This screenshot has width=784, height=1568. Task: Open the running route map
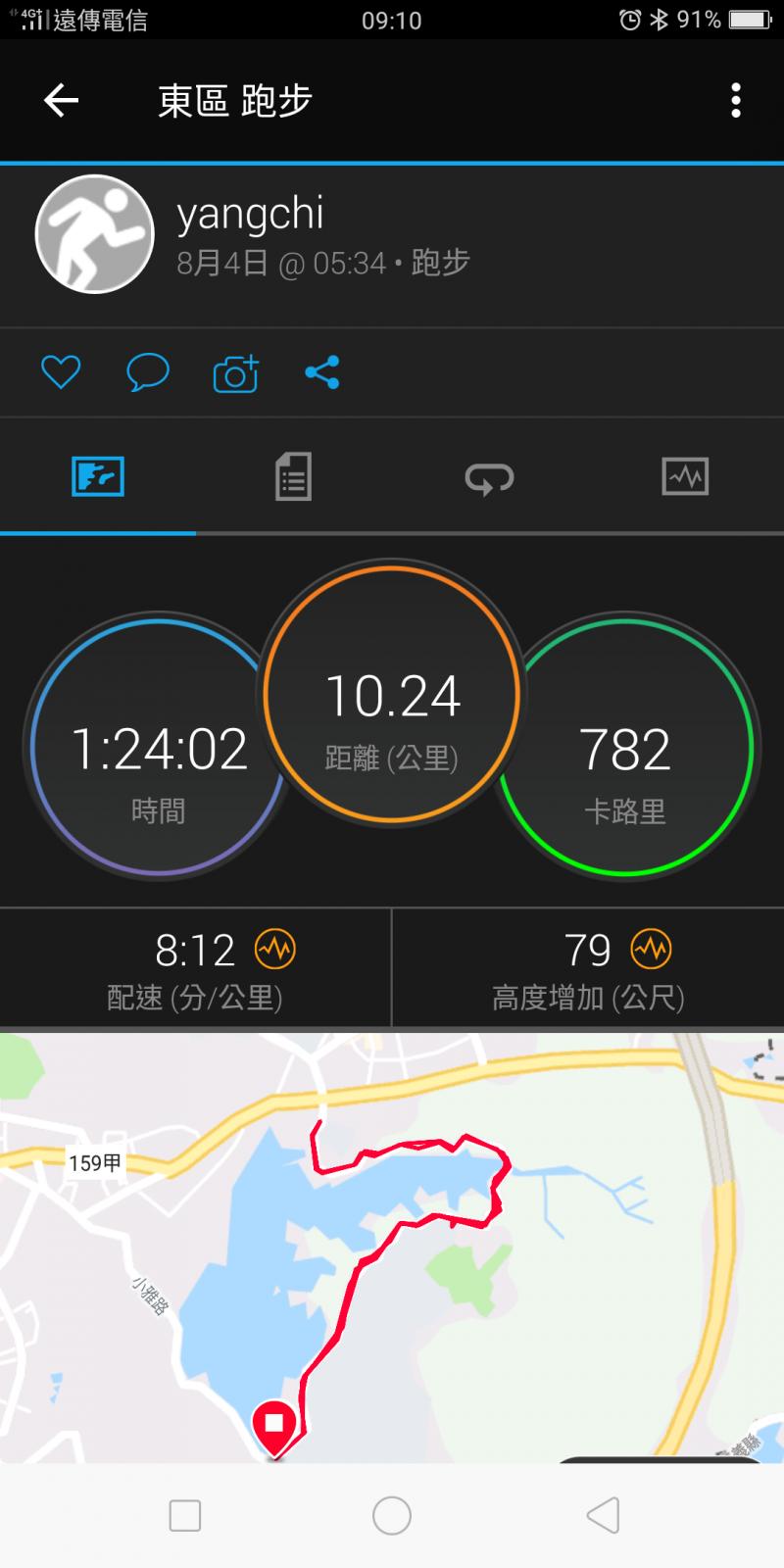[392, 1245]
